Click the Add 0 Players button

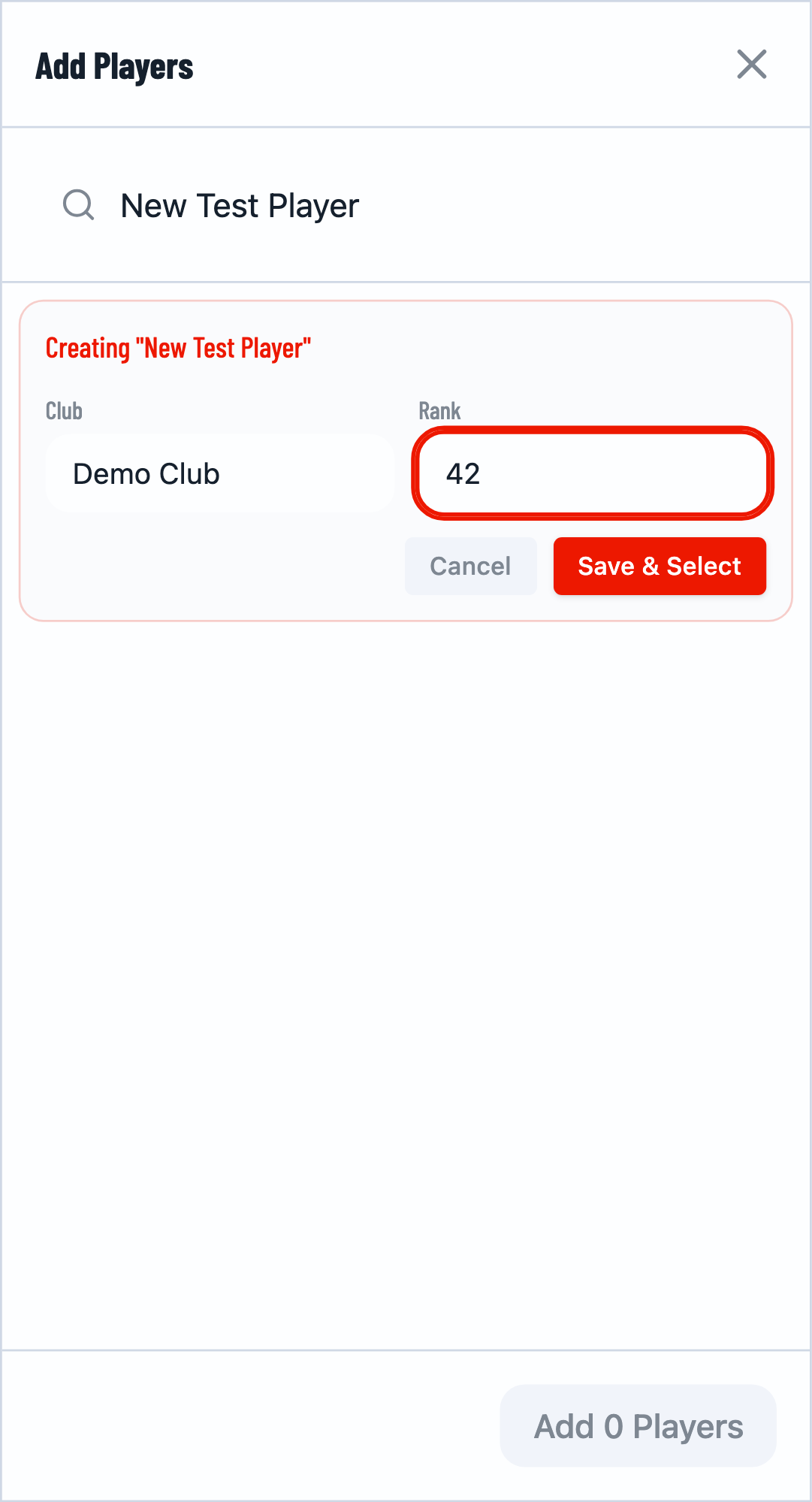[x=638, y=1425]
